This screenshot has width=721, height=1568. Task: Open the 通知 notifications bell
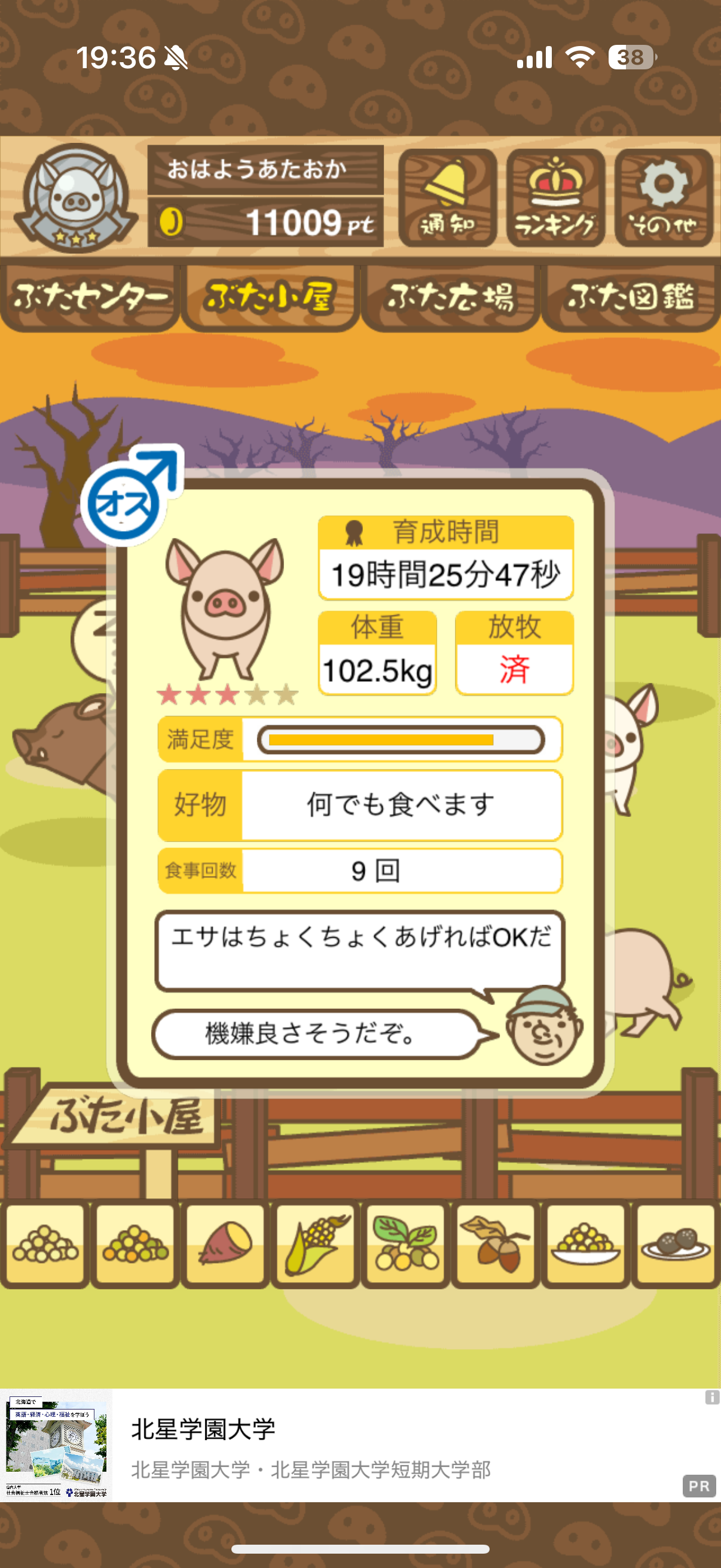click(x=447, y=198)
